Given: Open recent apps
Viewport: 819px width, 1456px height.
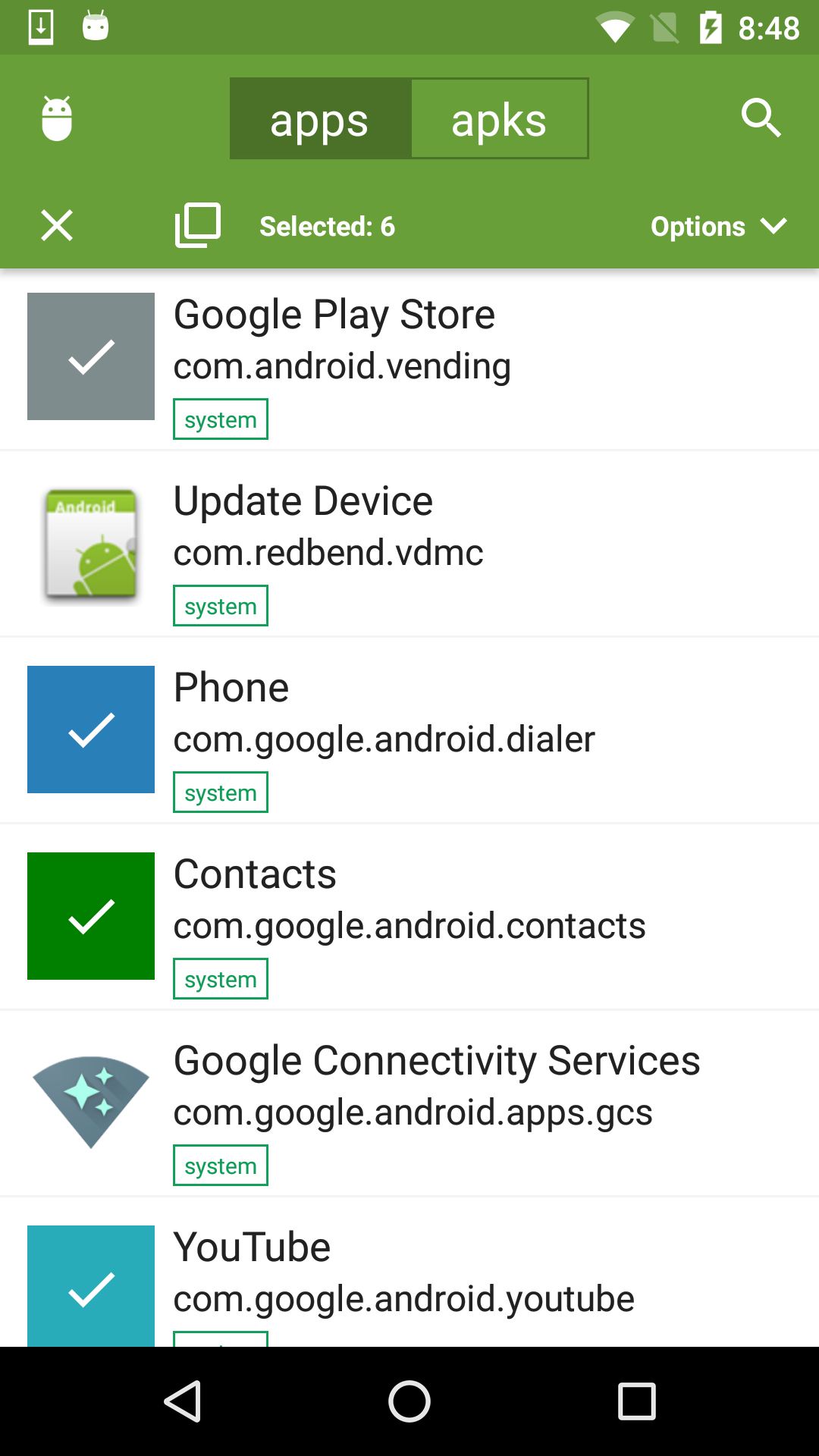Looking at the screenshot, I should click(x=637, y=1401).
